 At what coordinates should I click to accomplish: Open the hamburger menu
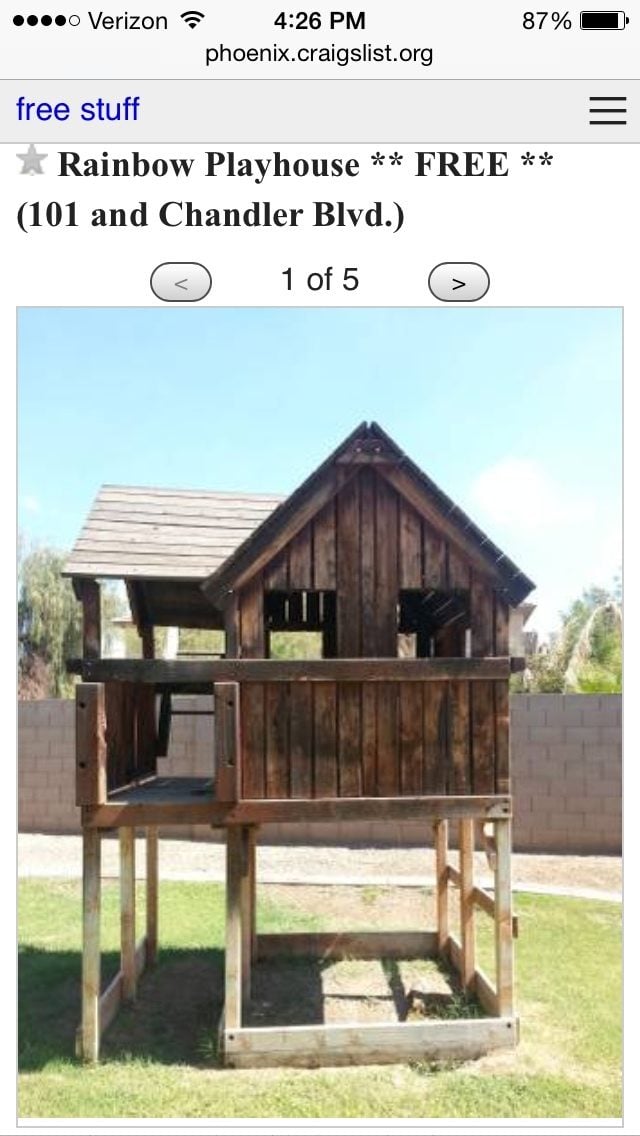tap(607, 110)
